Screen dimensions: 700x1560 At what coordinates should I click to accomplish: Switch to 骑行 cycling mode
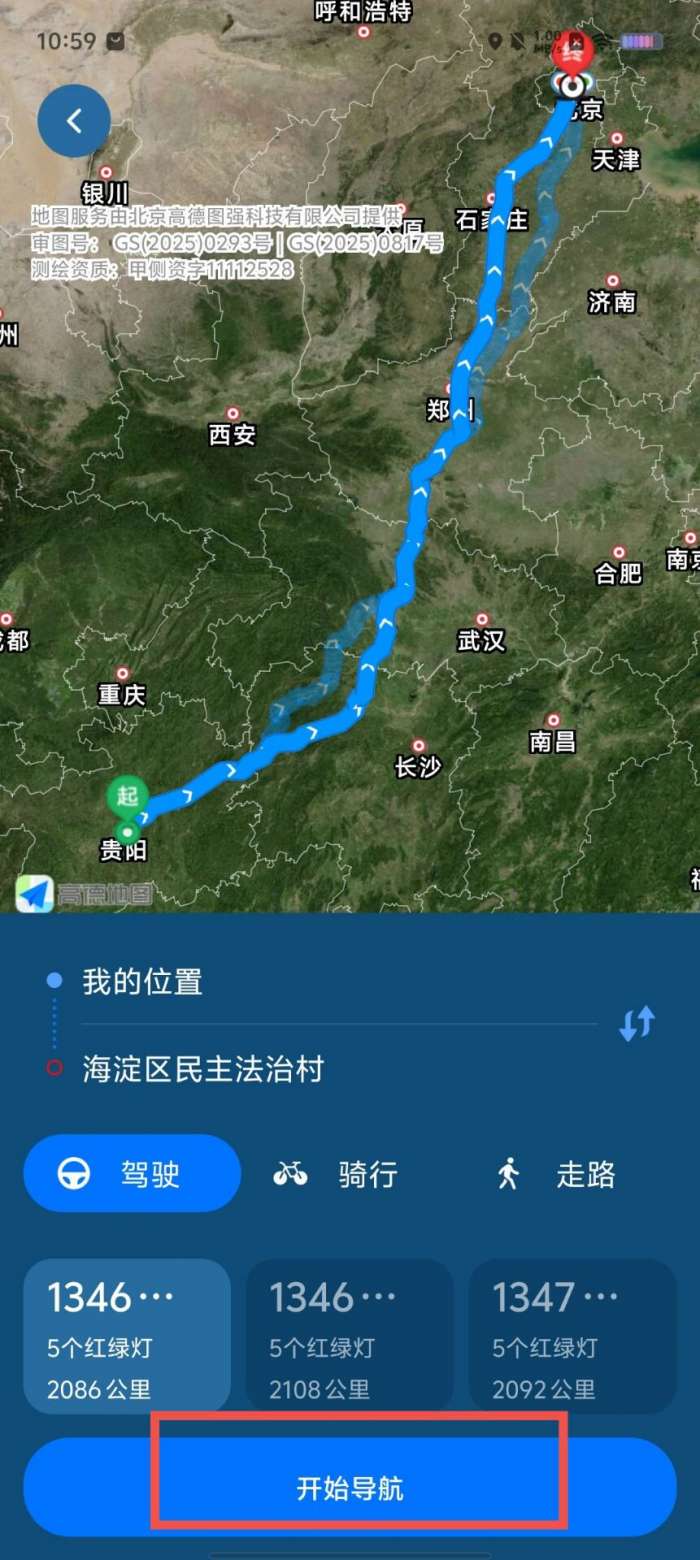(336, 1173)
